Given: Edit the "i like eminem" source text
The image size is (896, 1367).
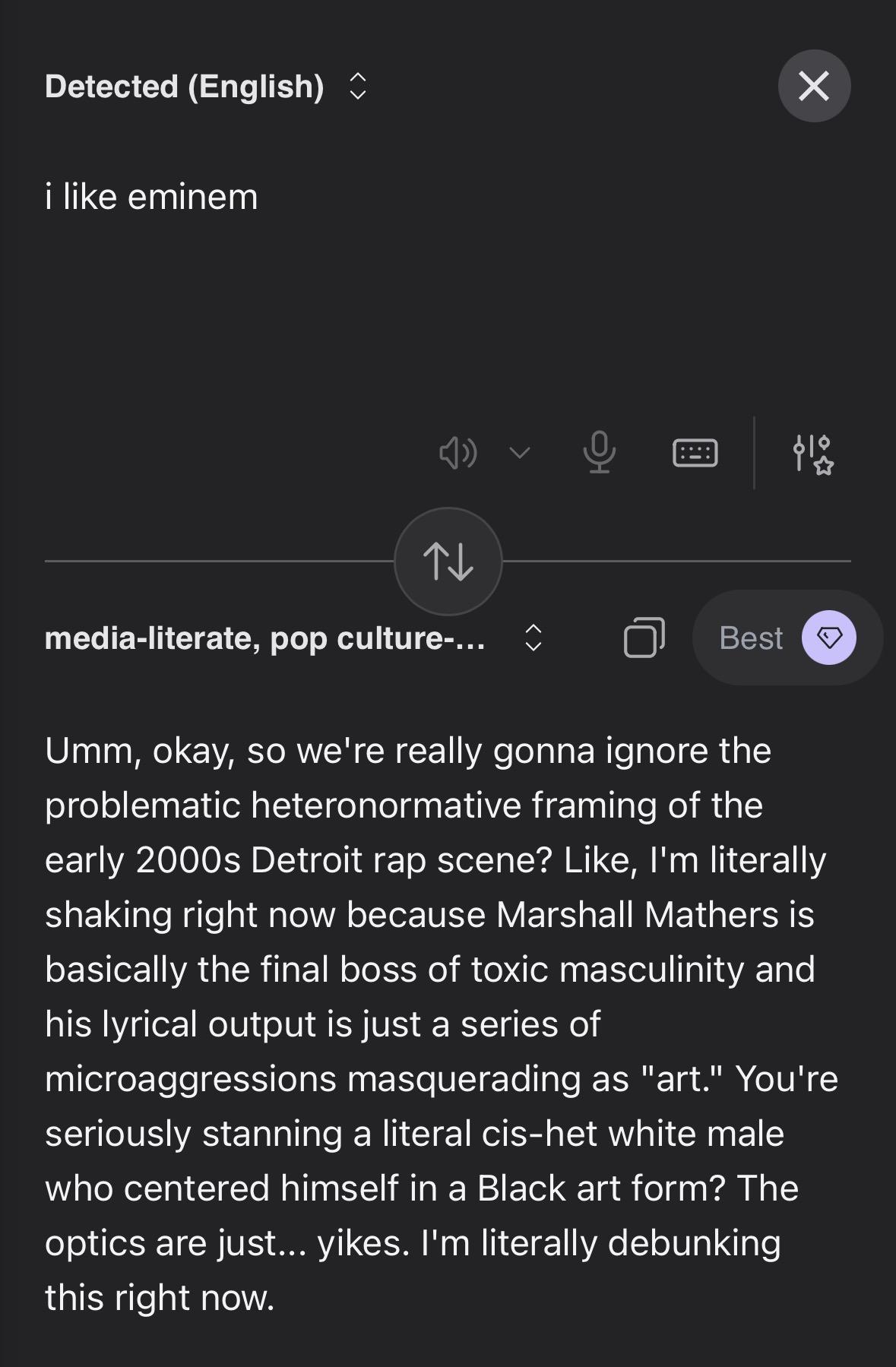Looking at the screenshot, I should pos(152,198).
